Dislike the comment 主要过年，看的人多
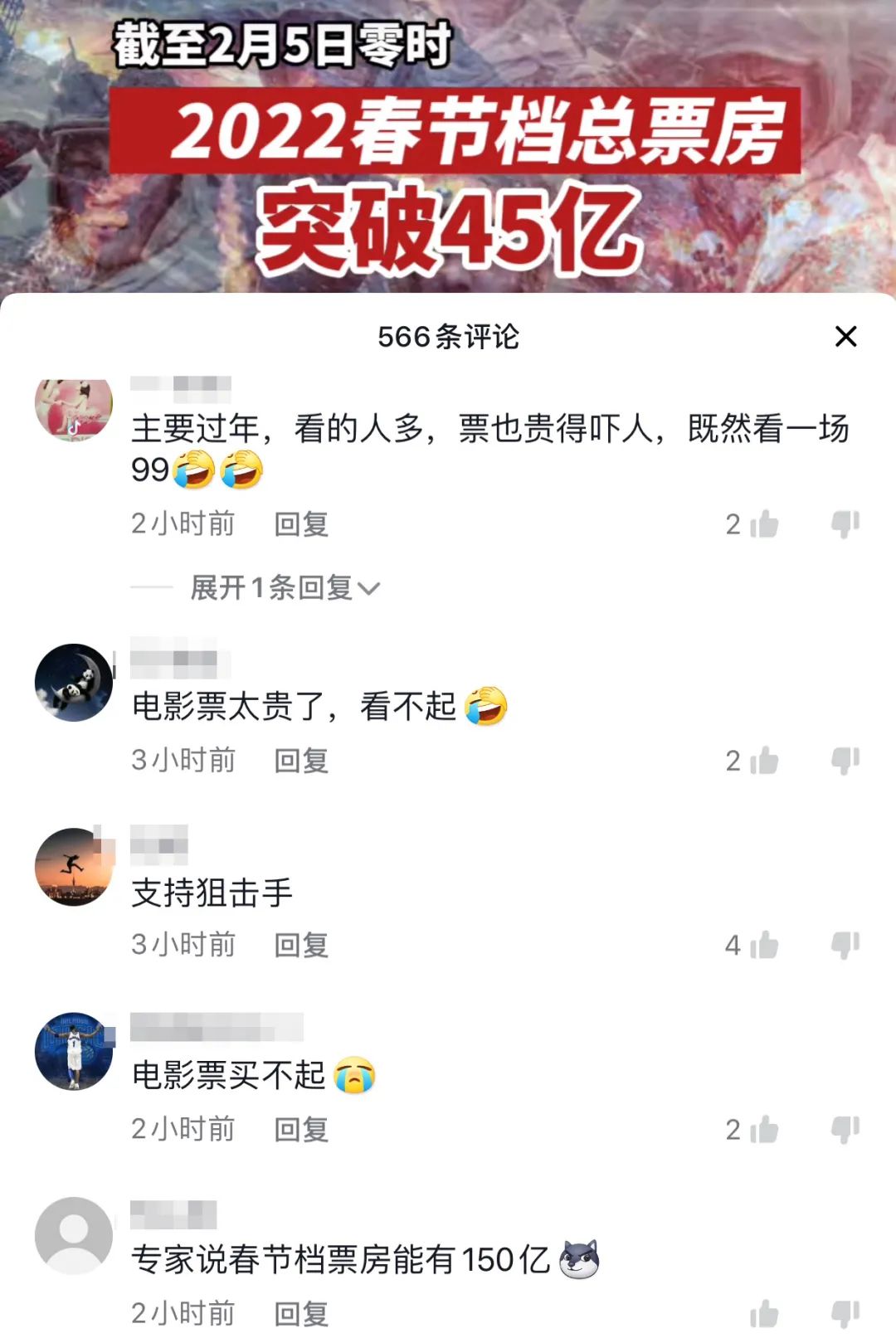 pyautogui.click(x=845, y=524)
